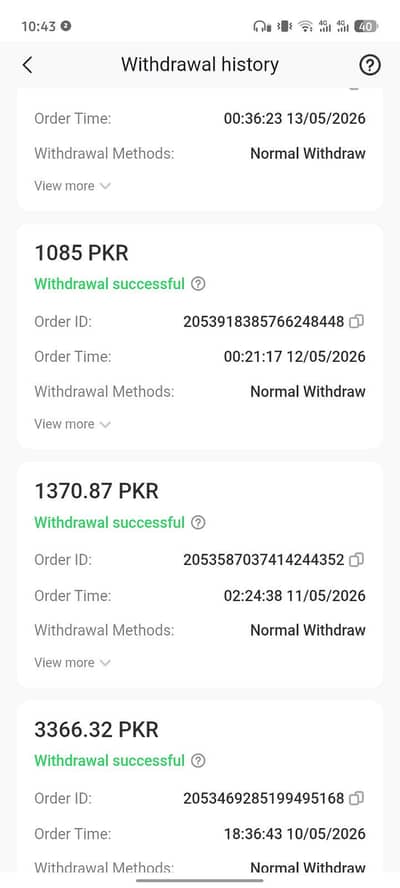The image size is (400, 888).
Task: Expand View more for 1085 PKR withdrawal
Action: click(73, 424)
